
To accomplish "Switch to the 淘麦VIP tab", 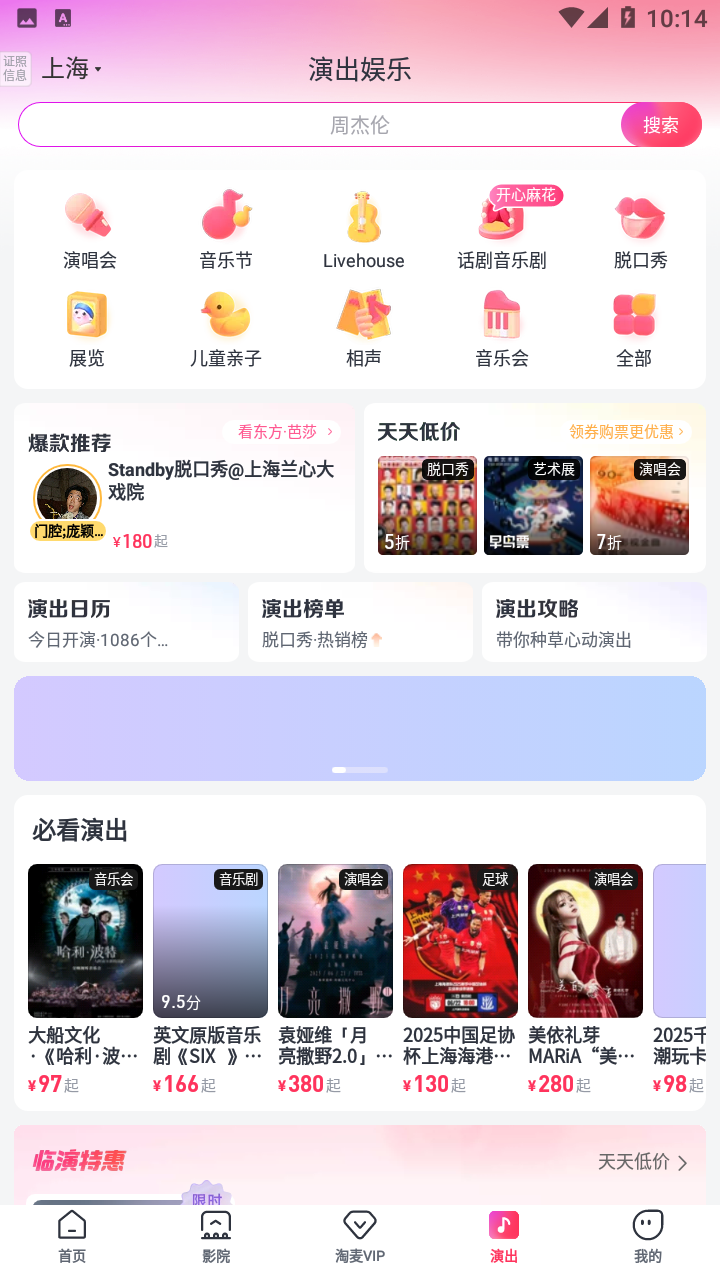I will 360,1237.
